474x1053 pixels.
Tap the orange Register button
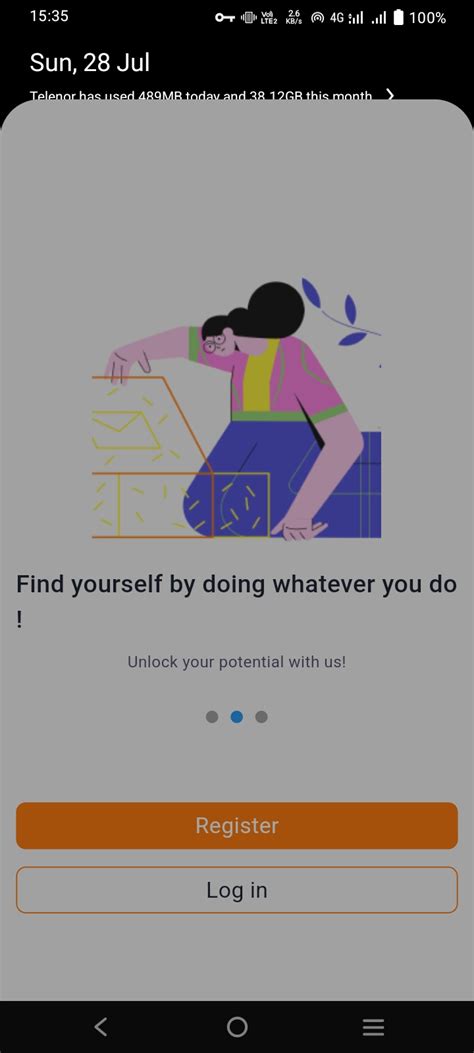coord(237,825)
